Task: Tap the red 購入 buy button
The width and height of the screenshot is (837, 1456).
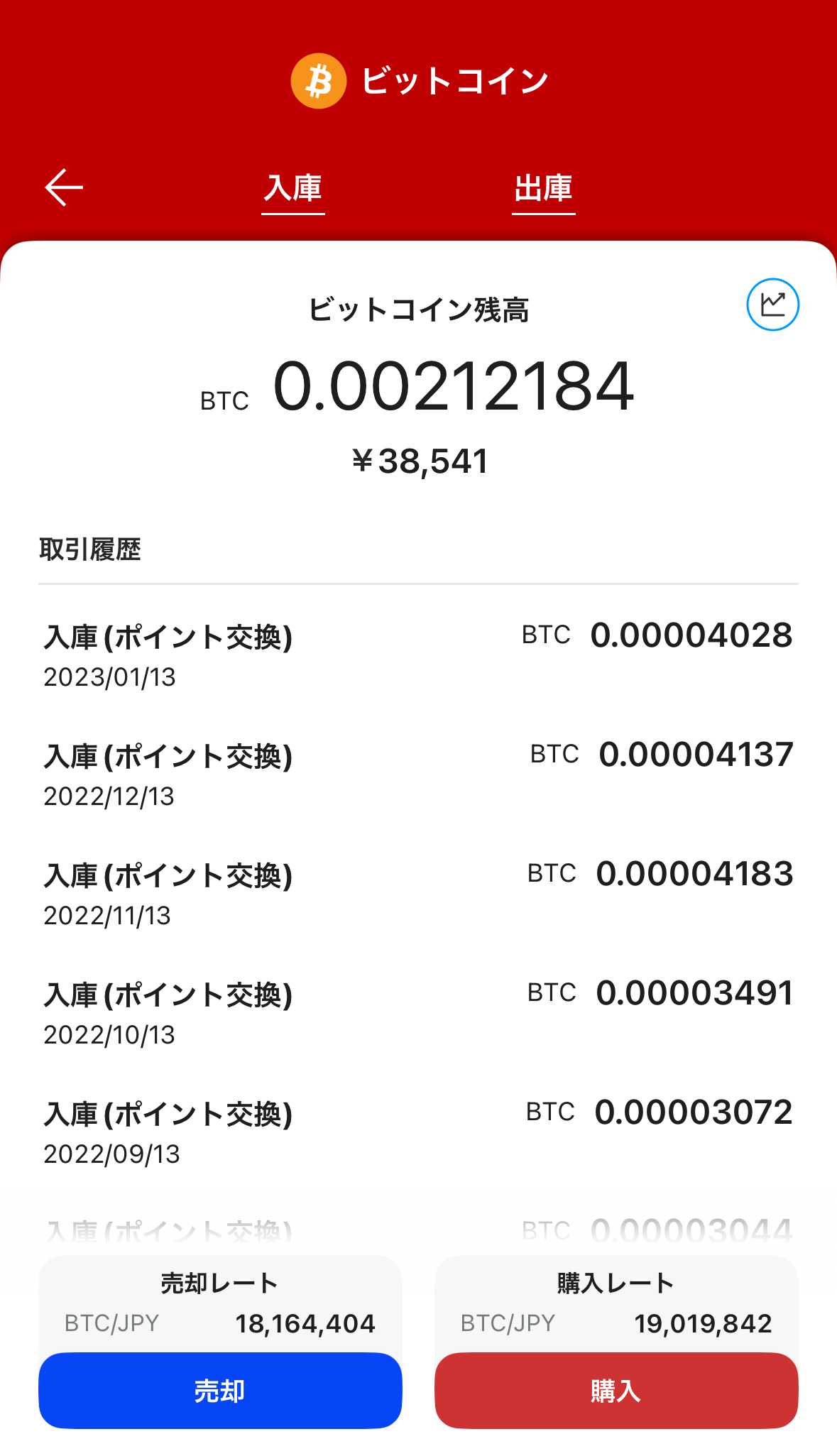Action: tap(616, 1391)
